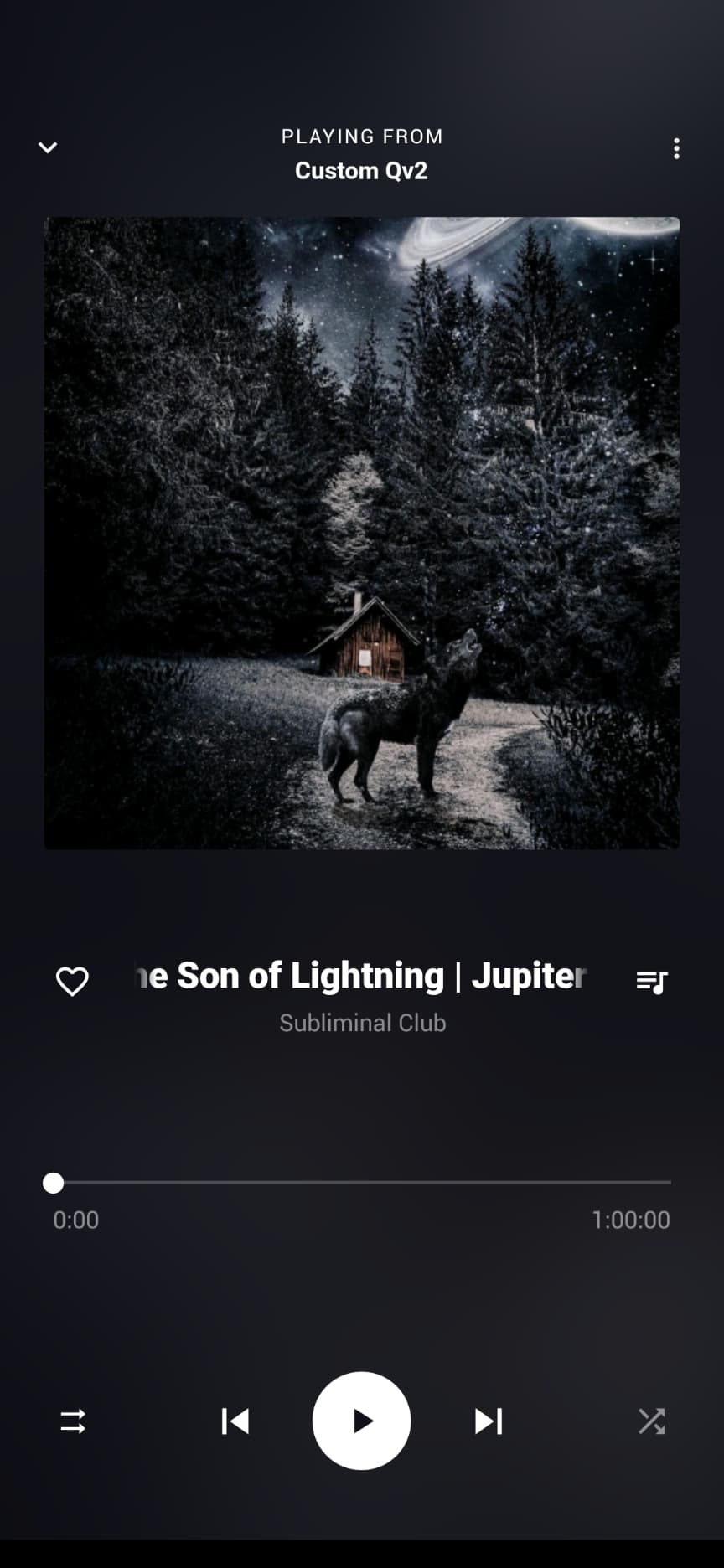
Task: Enable shuffle mode
Action: coord(651,1421)
